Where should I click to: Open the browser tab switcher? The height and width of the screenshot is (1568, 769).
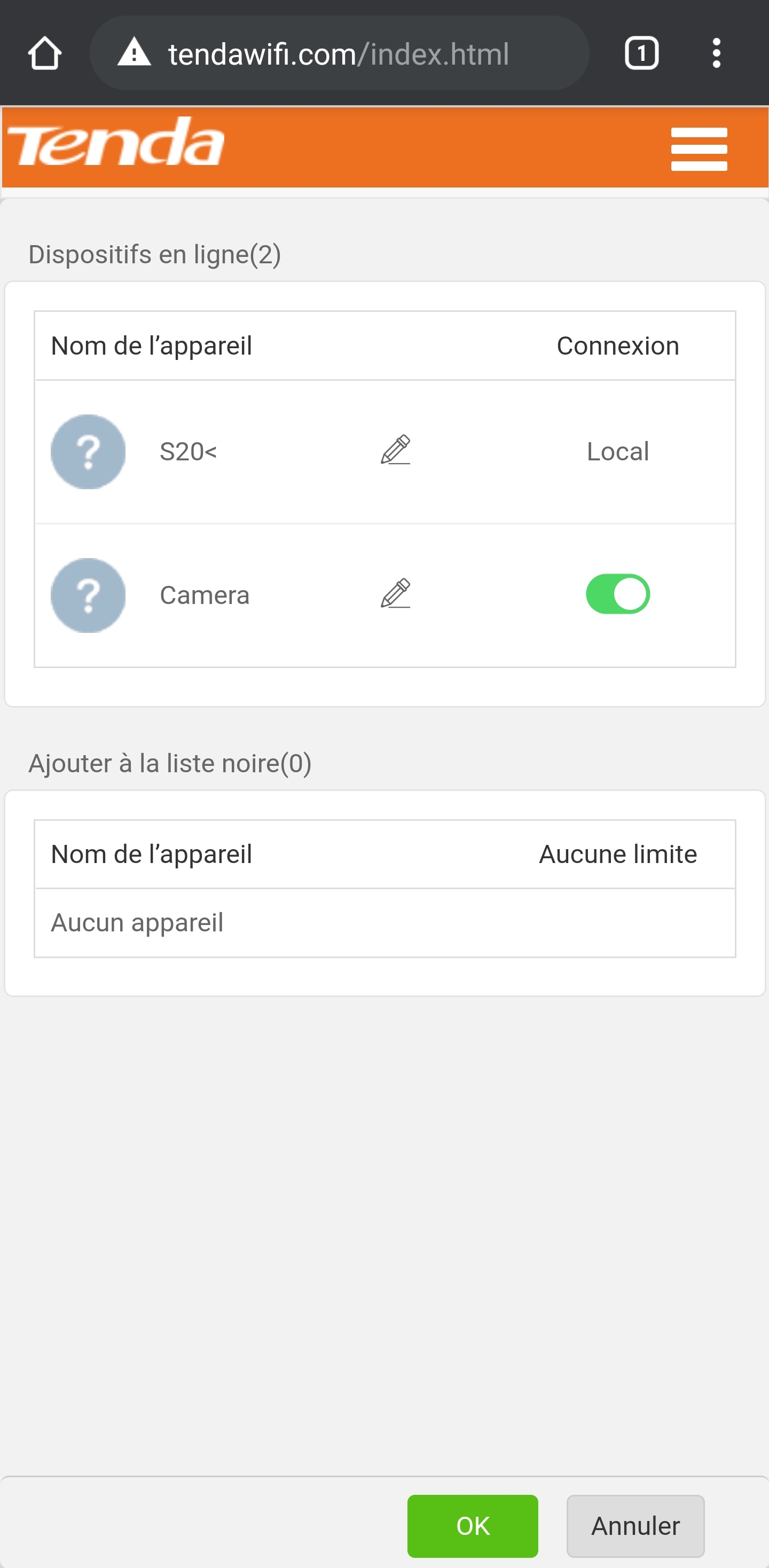tap(642, 53)
